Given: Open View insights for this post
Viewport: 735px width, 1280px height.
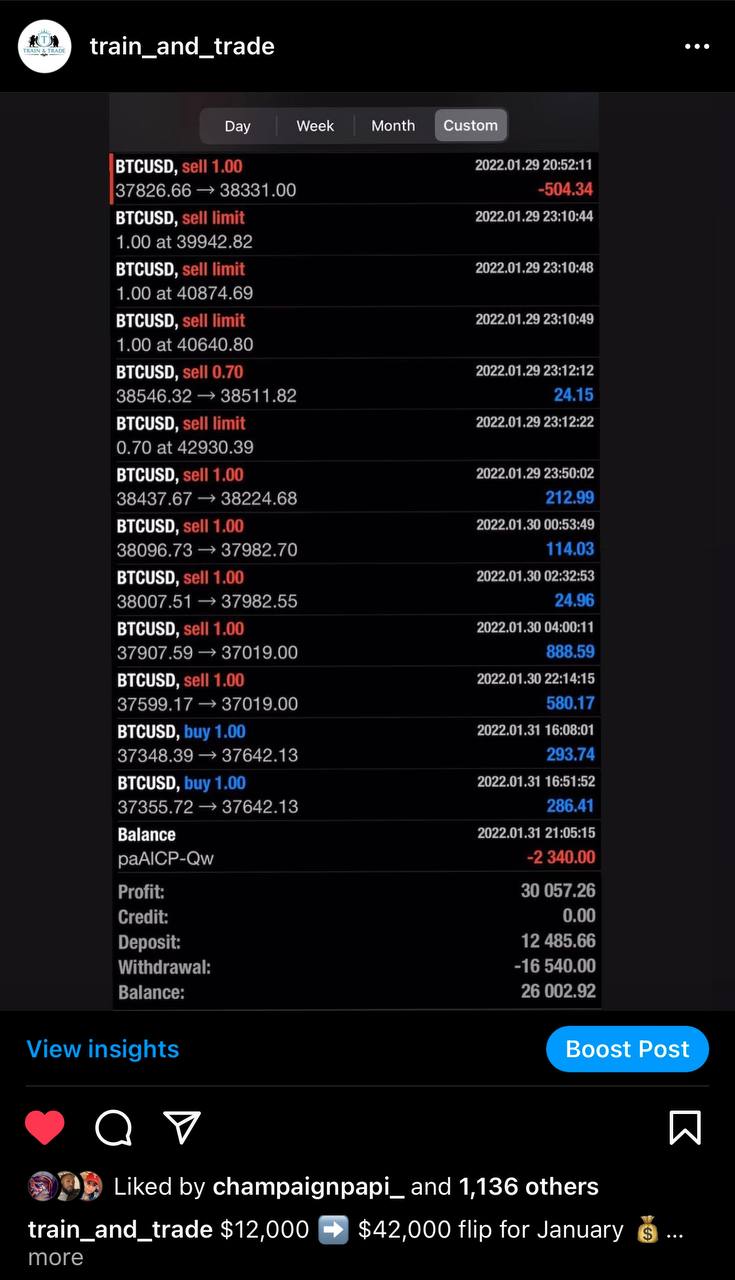Looking at the screenshot, I should pyautogui.click(x=103, y=1049).
